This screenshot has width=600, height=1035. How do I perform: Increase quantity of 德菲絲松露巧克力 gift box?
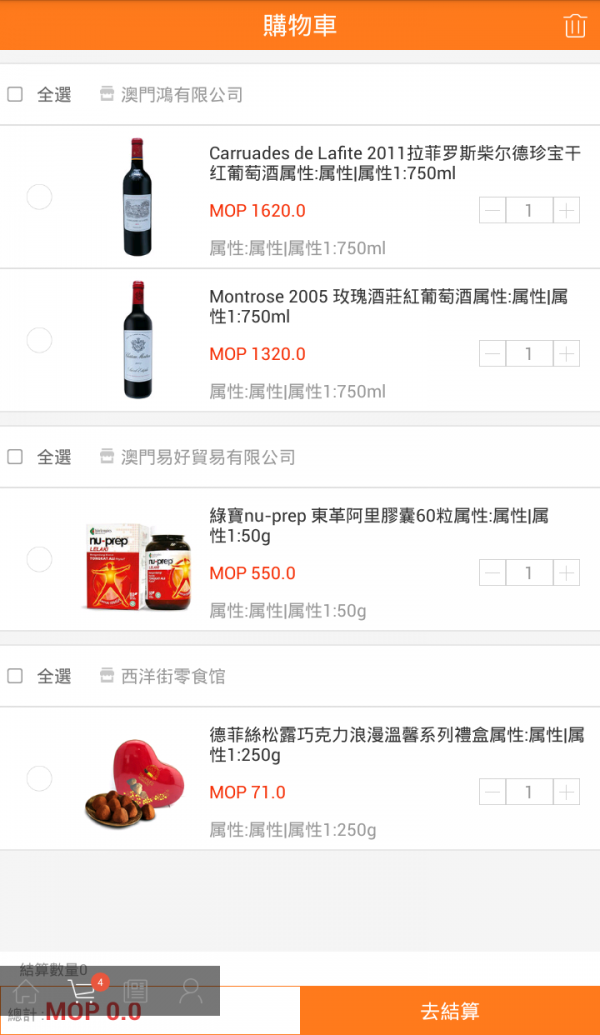(567, 793)
